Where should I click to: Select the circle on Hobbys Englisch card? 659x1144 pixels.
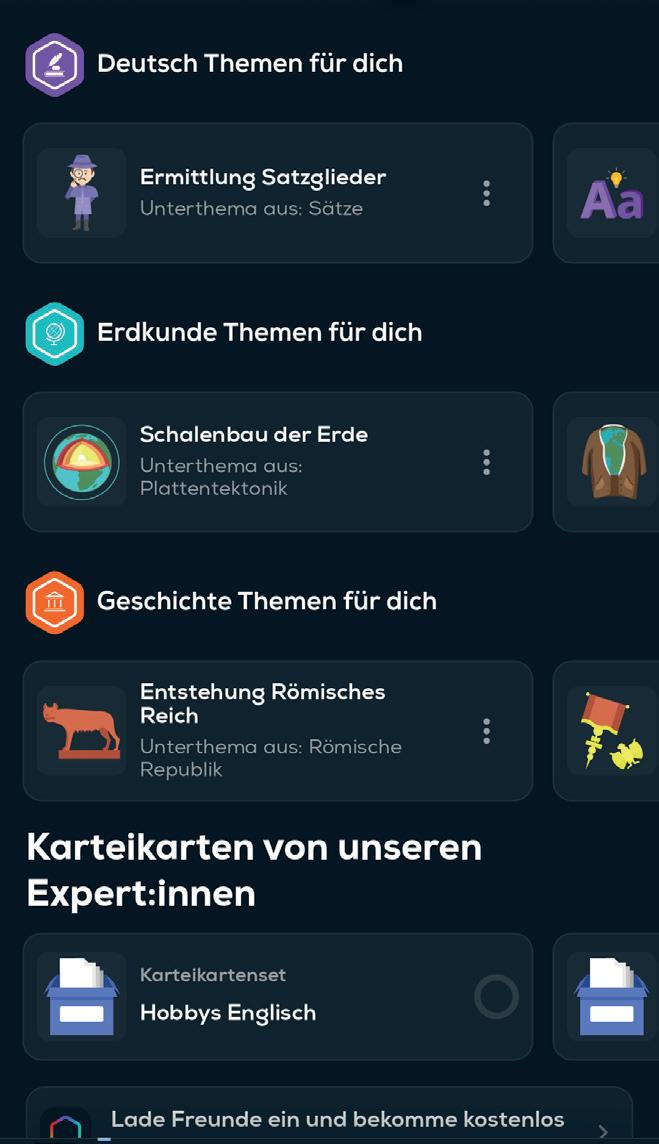496,996
